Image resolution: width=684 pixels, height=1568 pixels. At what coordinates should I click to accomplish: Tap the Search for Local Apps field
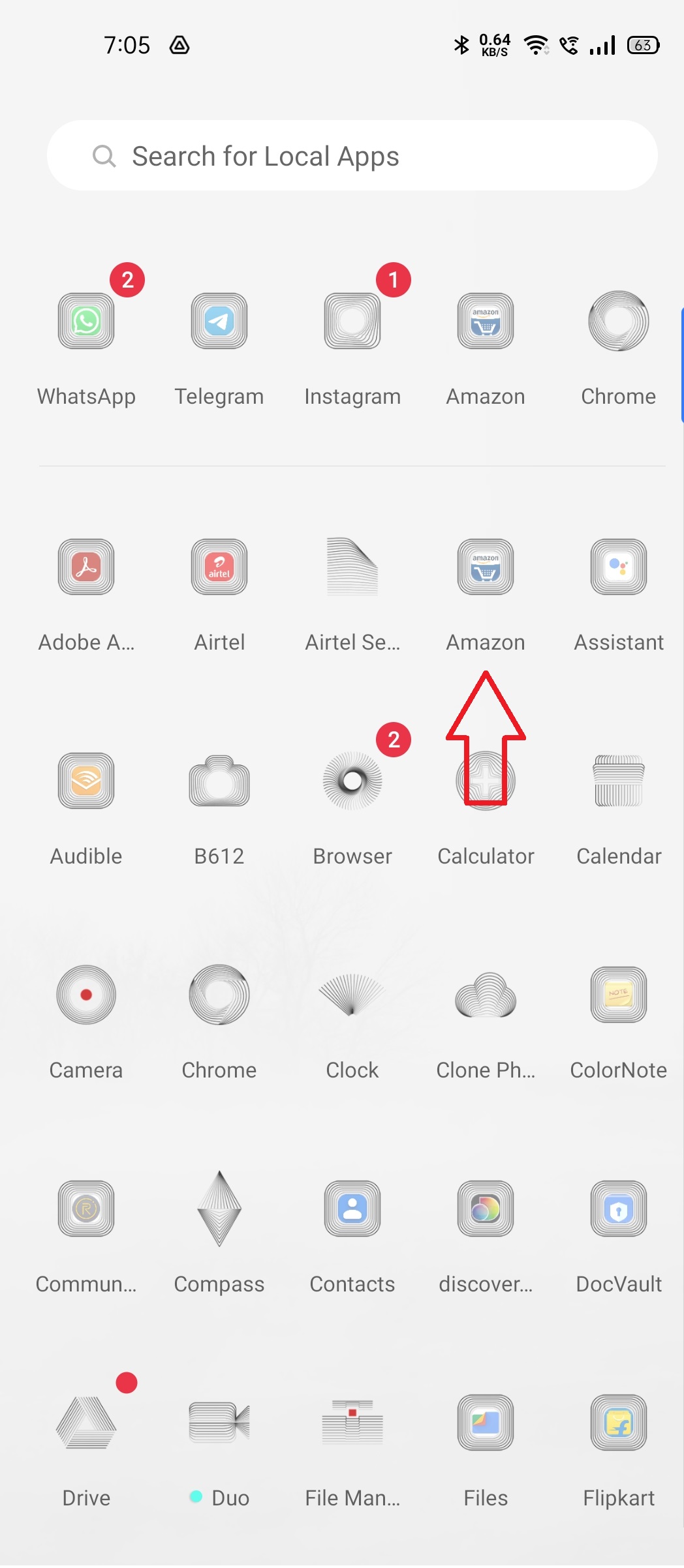coord(352,156)
